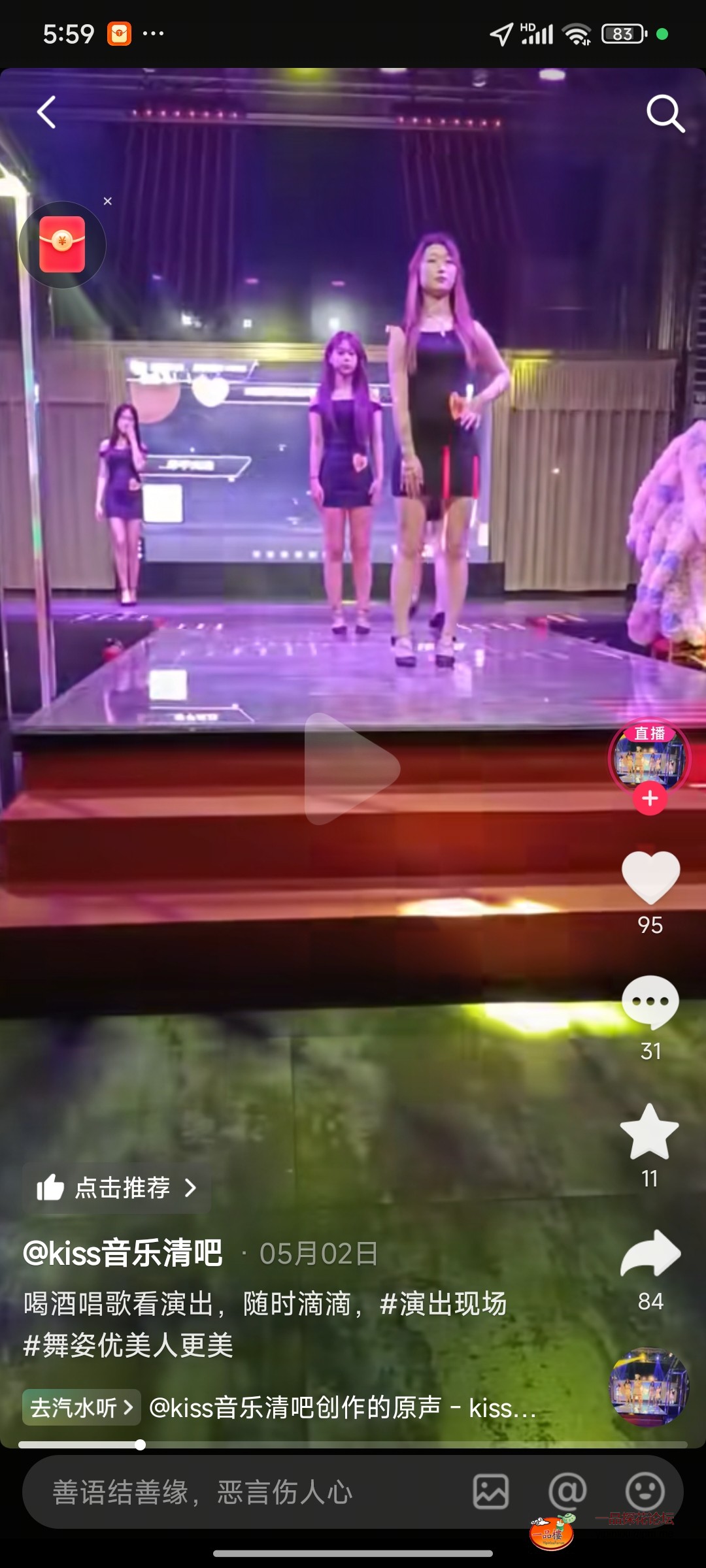Open the @kiss音乐清吧 profile

coord(123,1253)
